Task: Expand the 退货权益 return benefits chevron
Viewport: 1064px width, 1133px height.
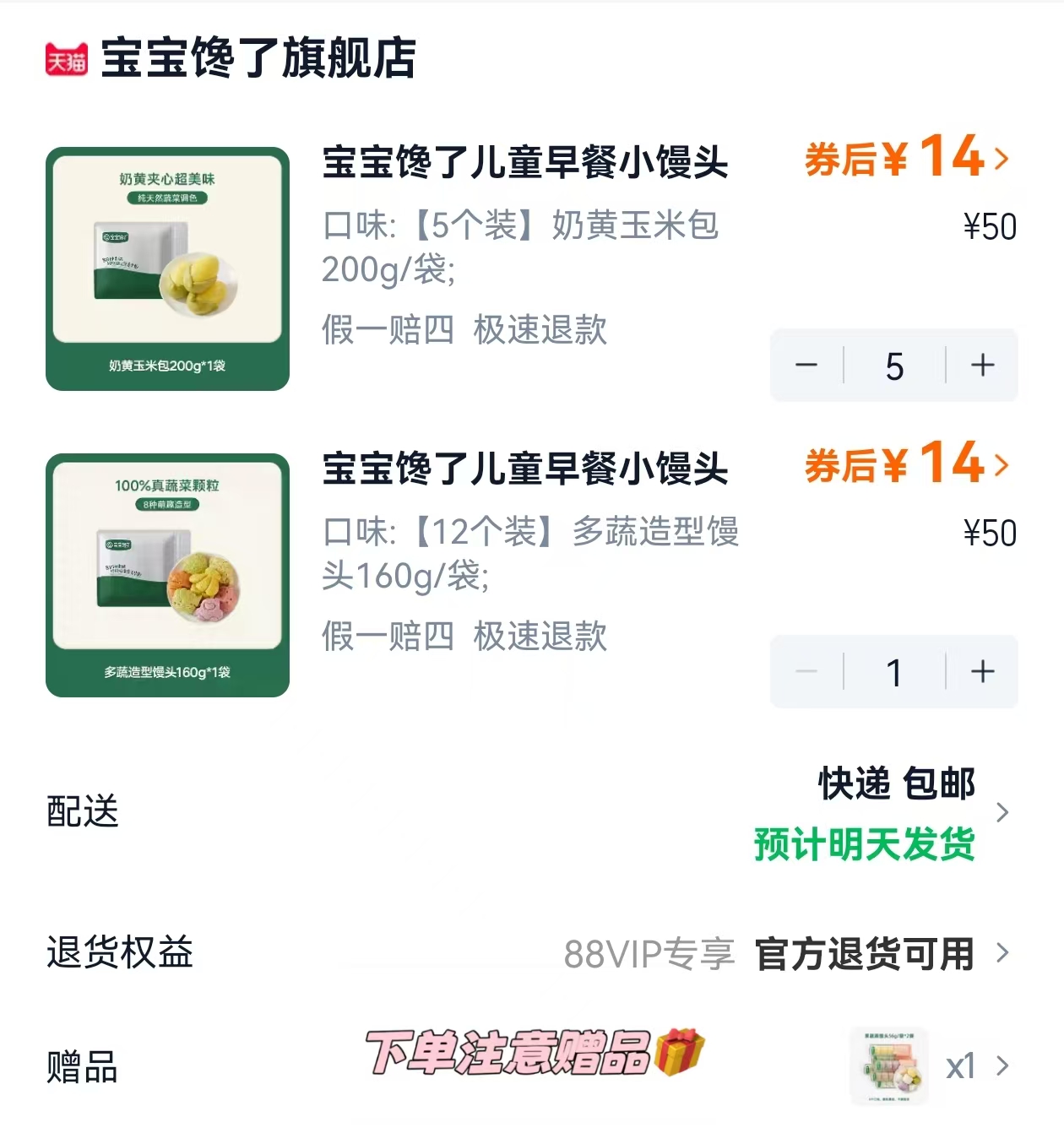Action: click(x=1005, y=952)
